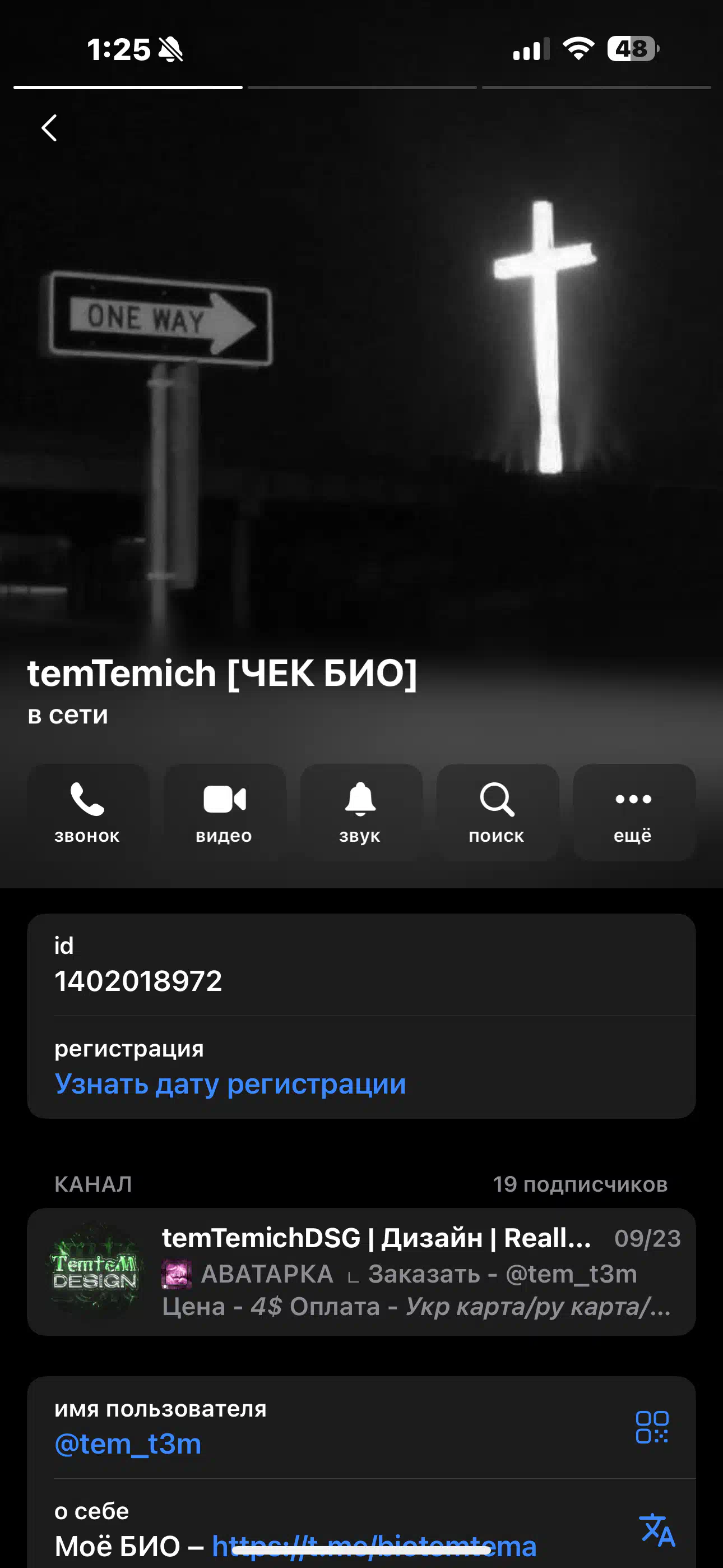The height and width of the screenshot is (1568, 723).
Task: Tap Узнать дату регистрации link
Action: 230,1084
